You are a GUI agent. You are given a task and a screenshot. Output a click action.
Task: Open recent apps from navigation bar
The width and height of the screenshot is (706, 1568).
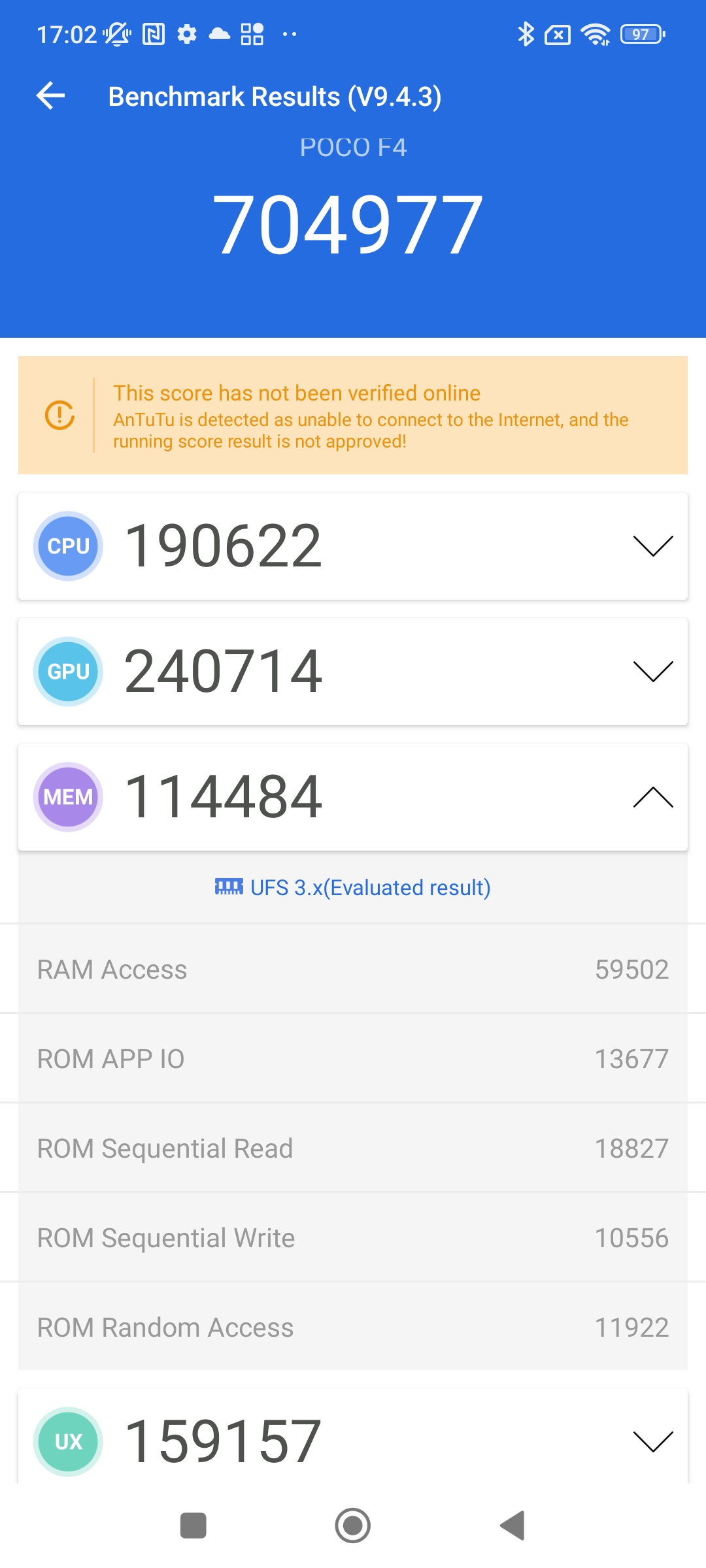point(193,1526)
